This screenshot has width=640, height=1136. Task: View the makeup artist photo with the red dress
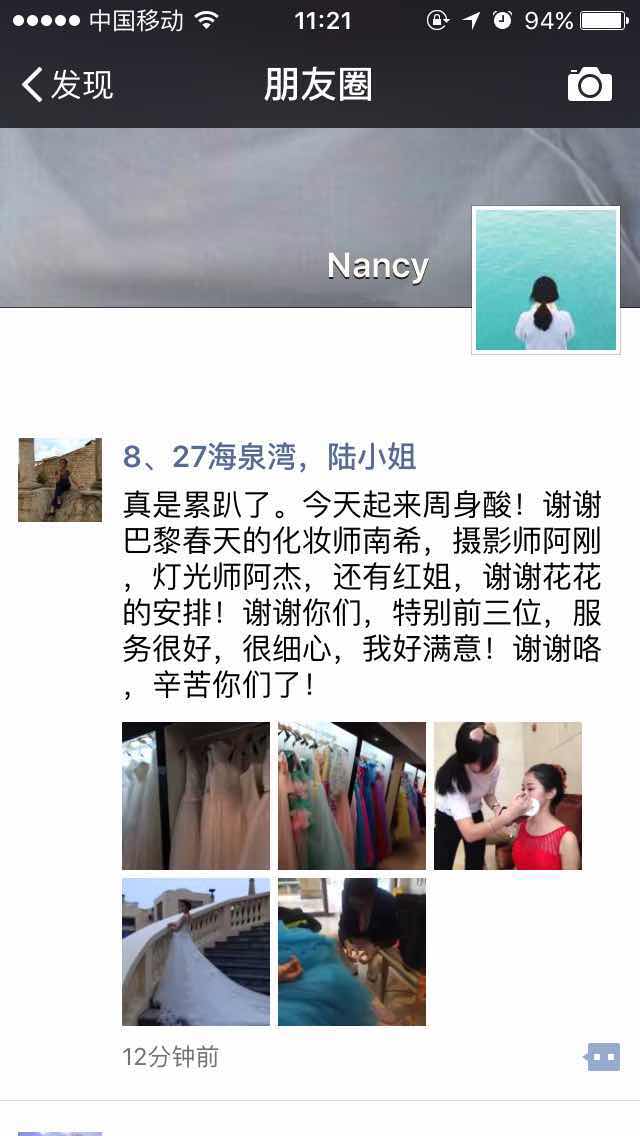[507, 796]
